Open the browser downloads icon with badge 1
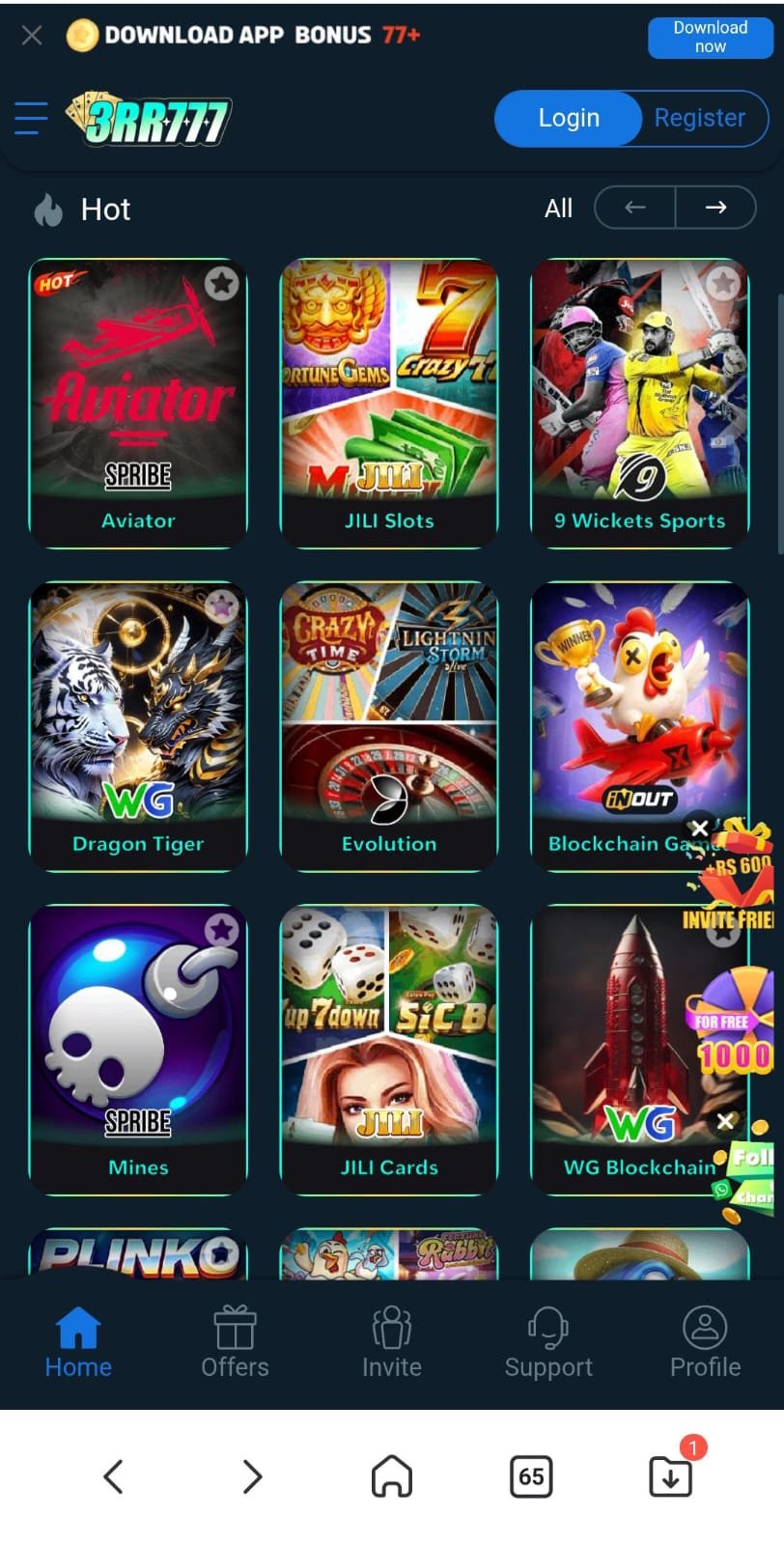 670,1476
